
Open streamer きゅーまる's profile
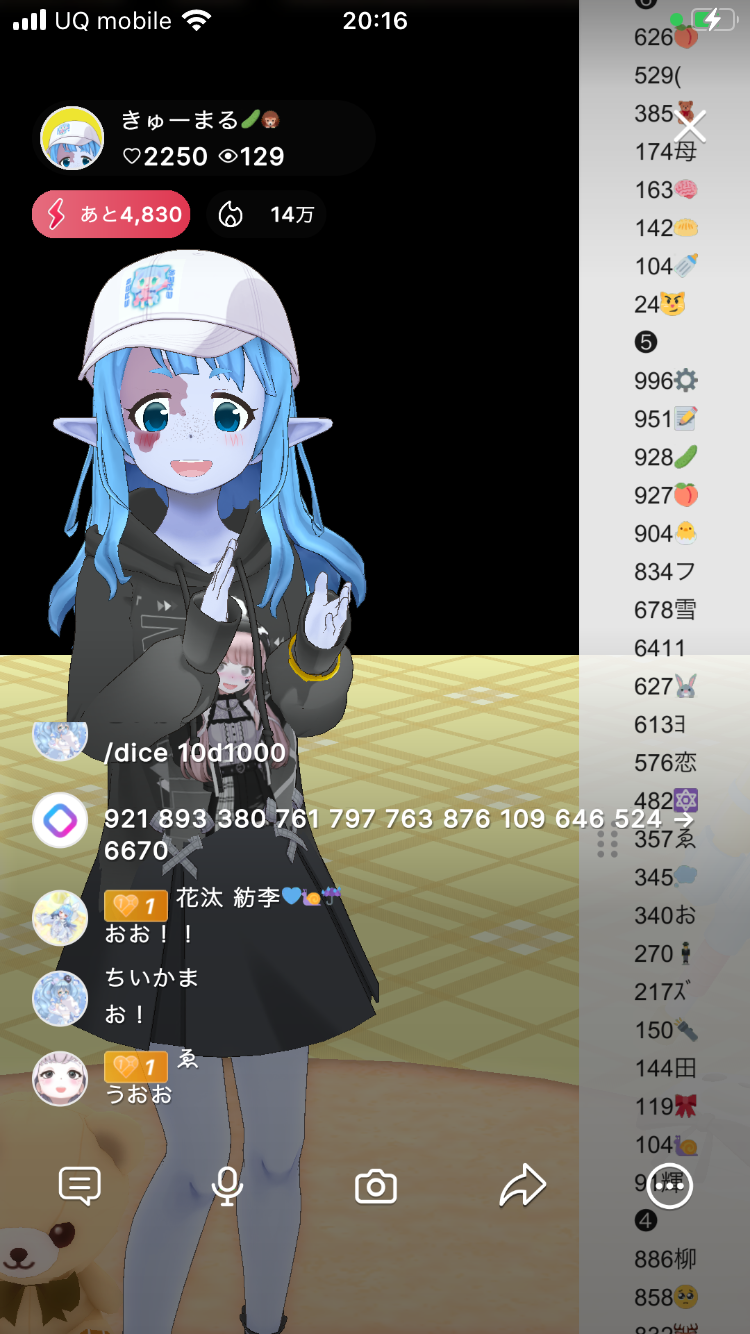[72, 138]
